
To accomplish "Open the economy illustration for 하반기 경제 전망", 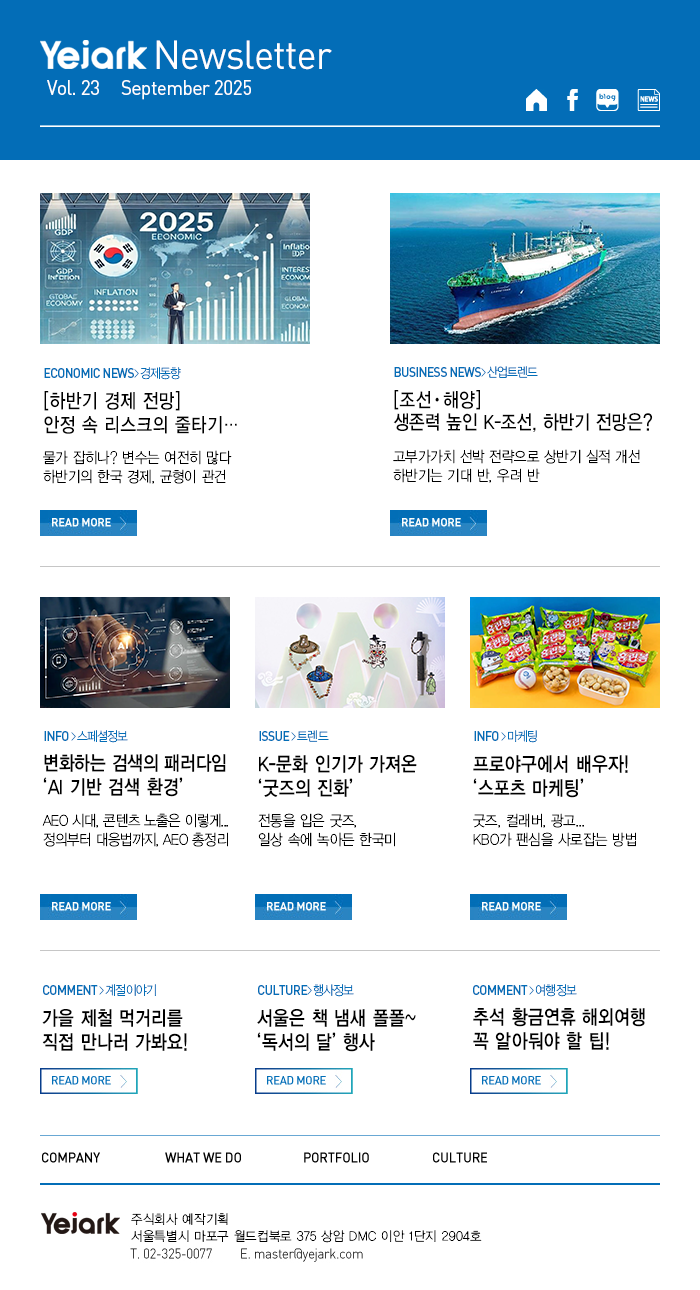I will [x=175, y=268].
